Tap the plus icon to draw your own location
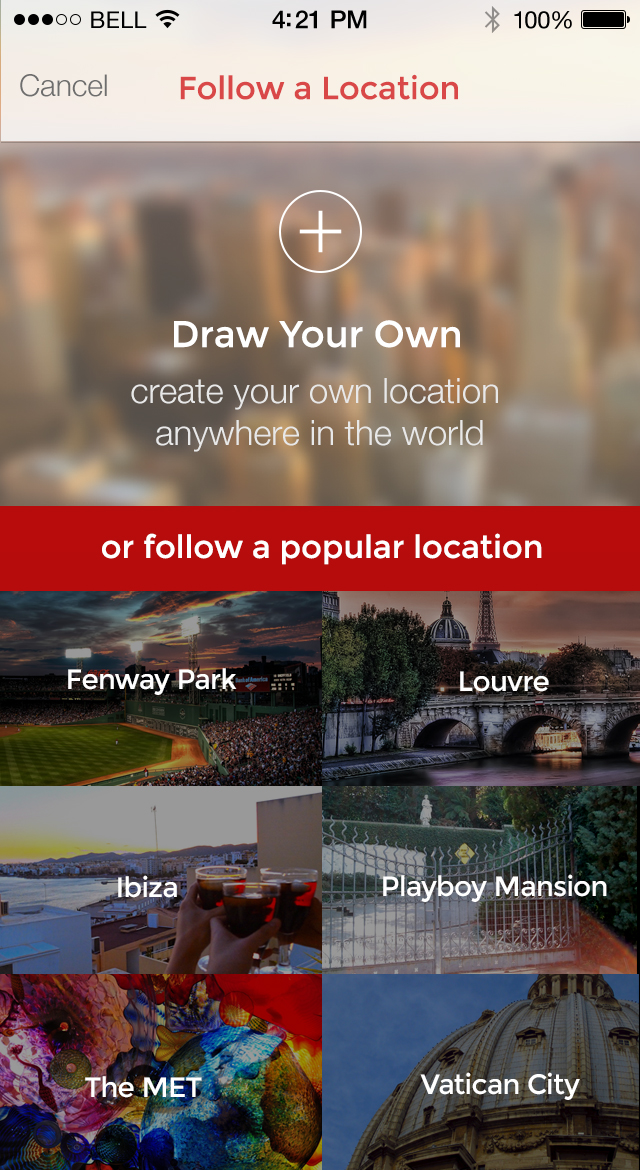The image size is (640, 1170). click(x=320, y=231)
